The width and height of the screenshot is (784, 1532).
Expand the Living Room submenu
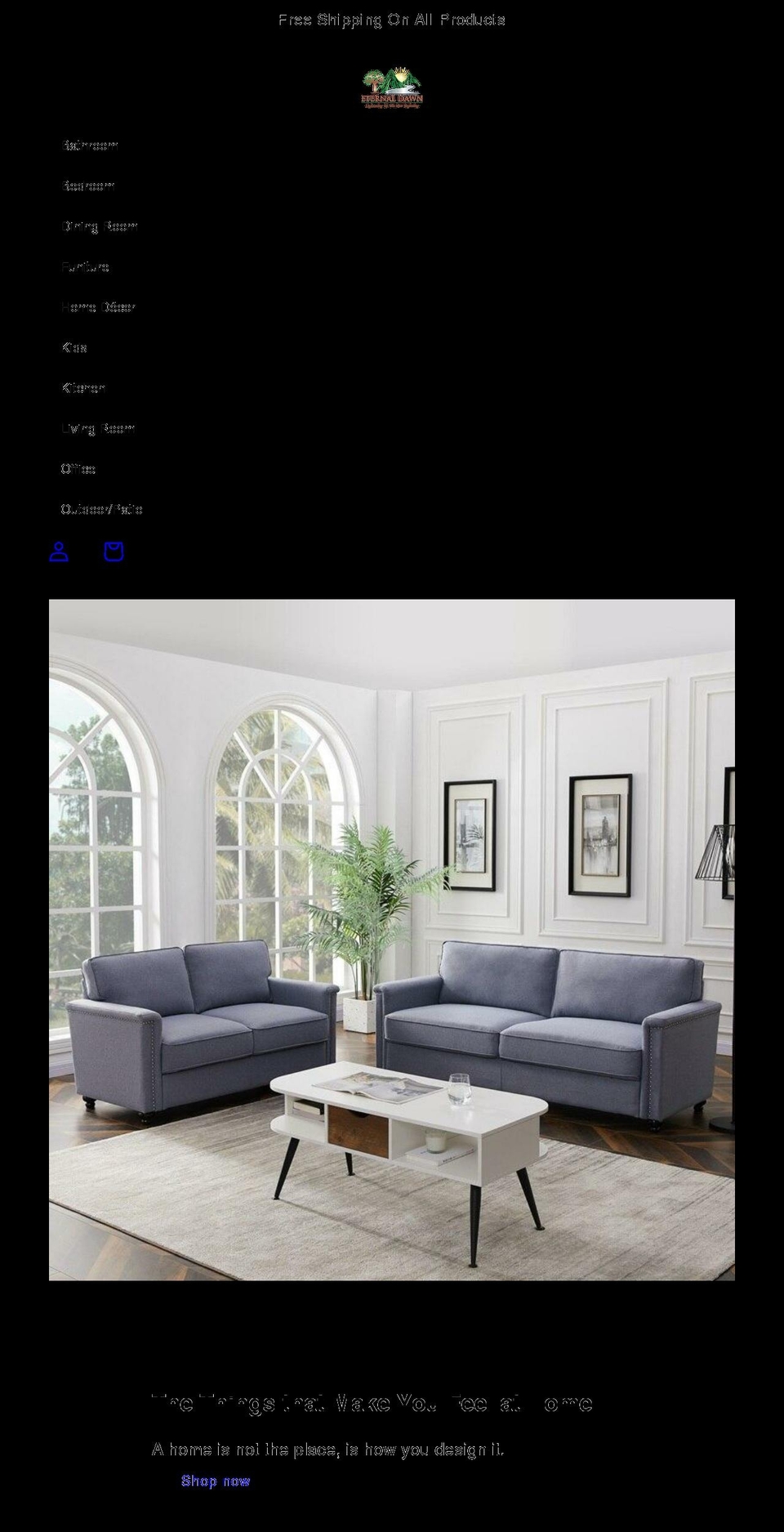(x=99, y=428)
